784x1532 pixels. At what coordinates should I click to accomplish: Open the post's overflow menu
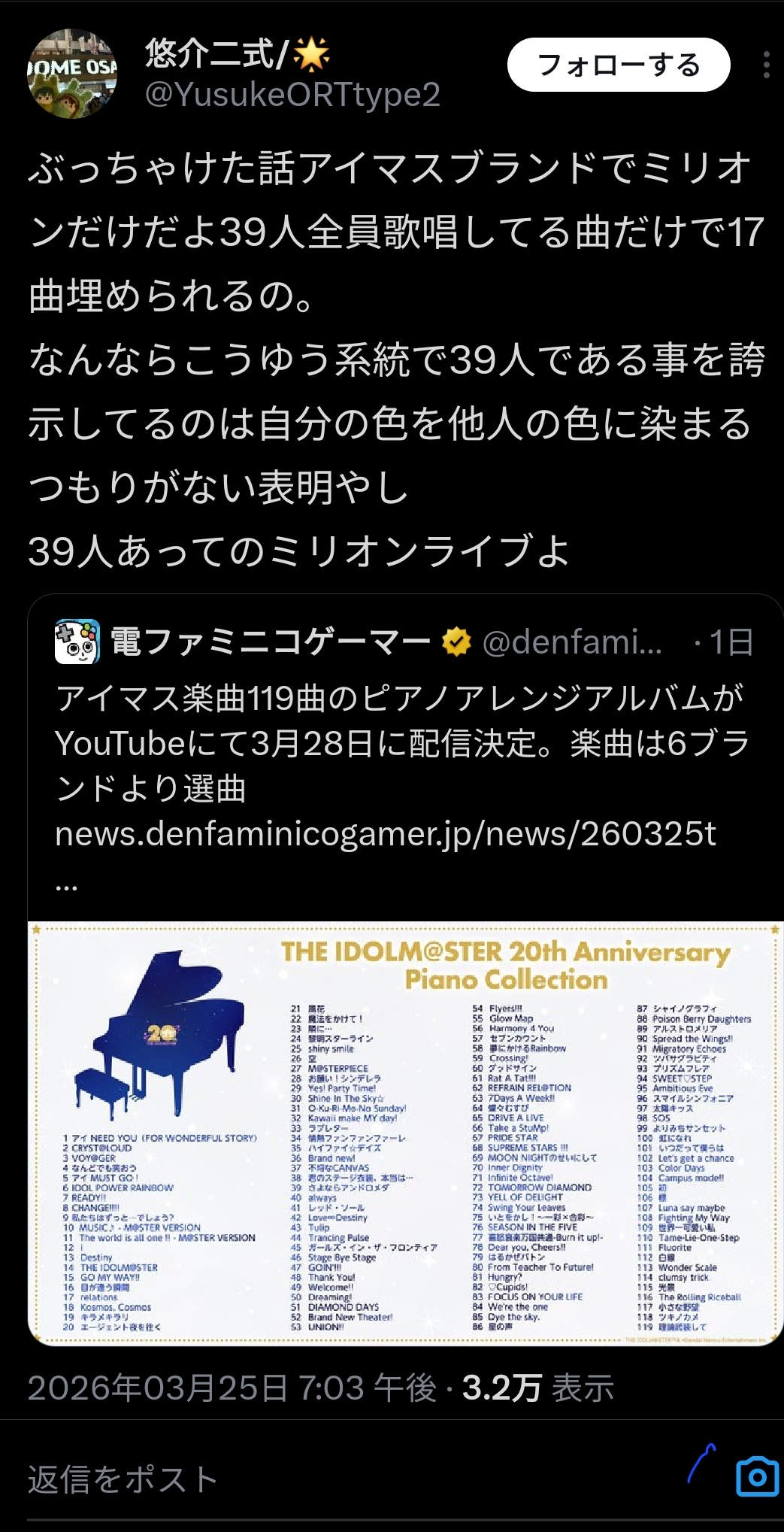point(766,65)
